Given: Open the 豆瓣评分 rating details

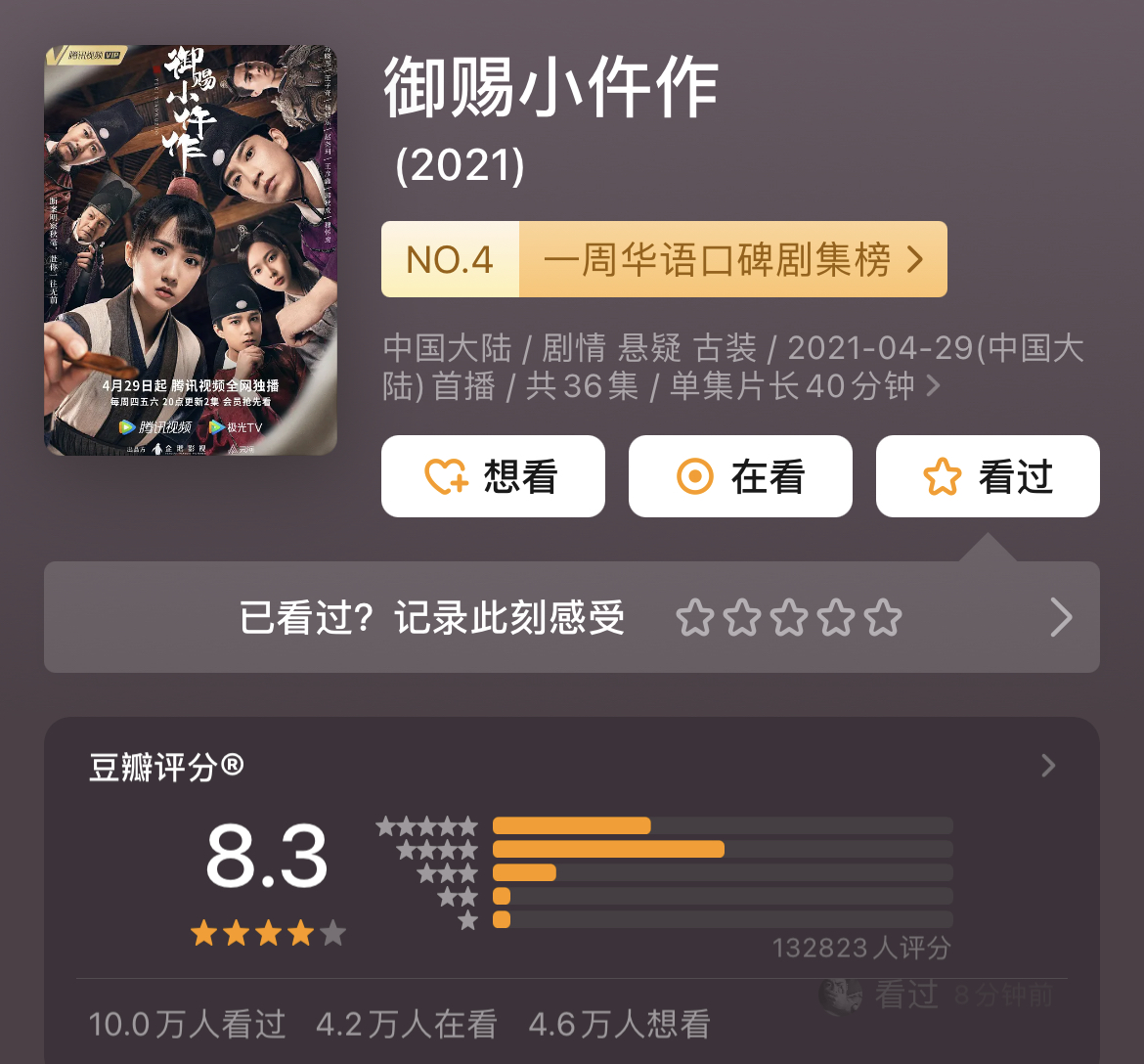Looking at the screenshot, I should [1048, 766].
